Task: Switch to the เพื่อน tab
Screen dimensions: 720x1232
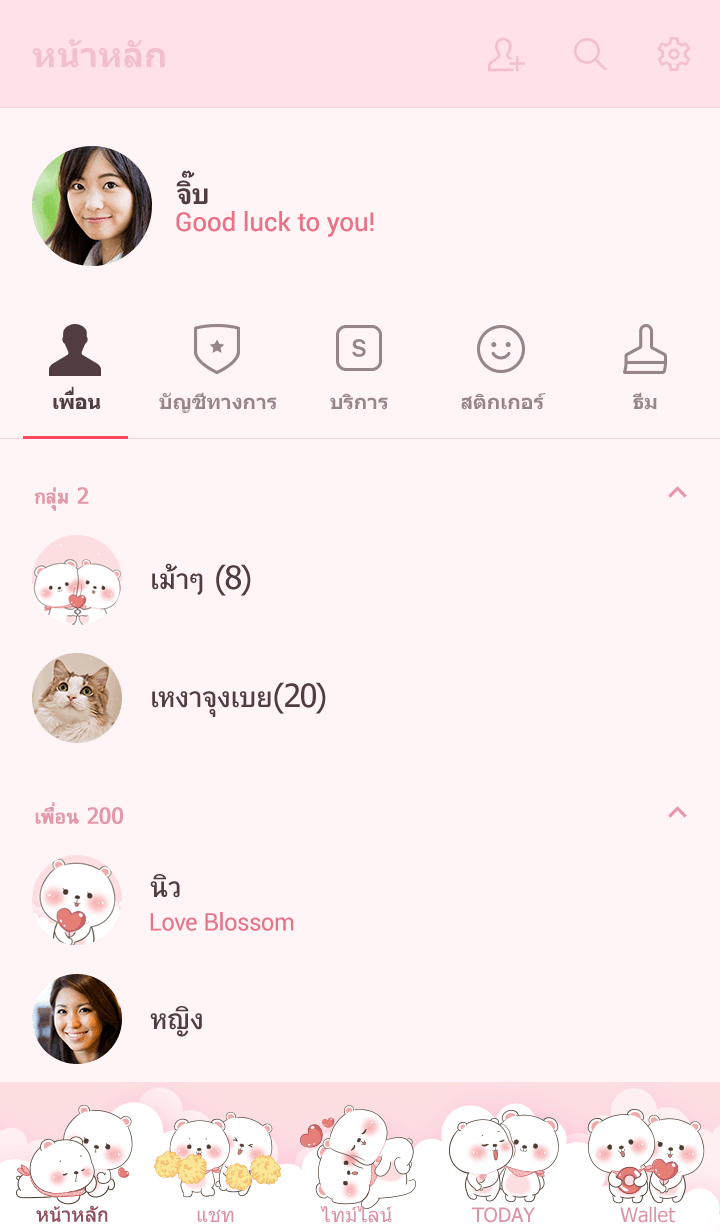Action: (x=76, y=372)
